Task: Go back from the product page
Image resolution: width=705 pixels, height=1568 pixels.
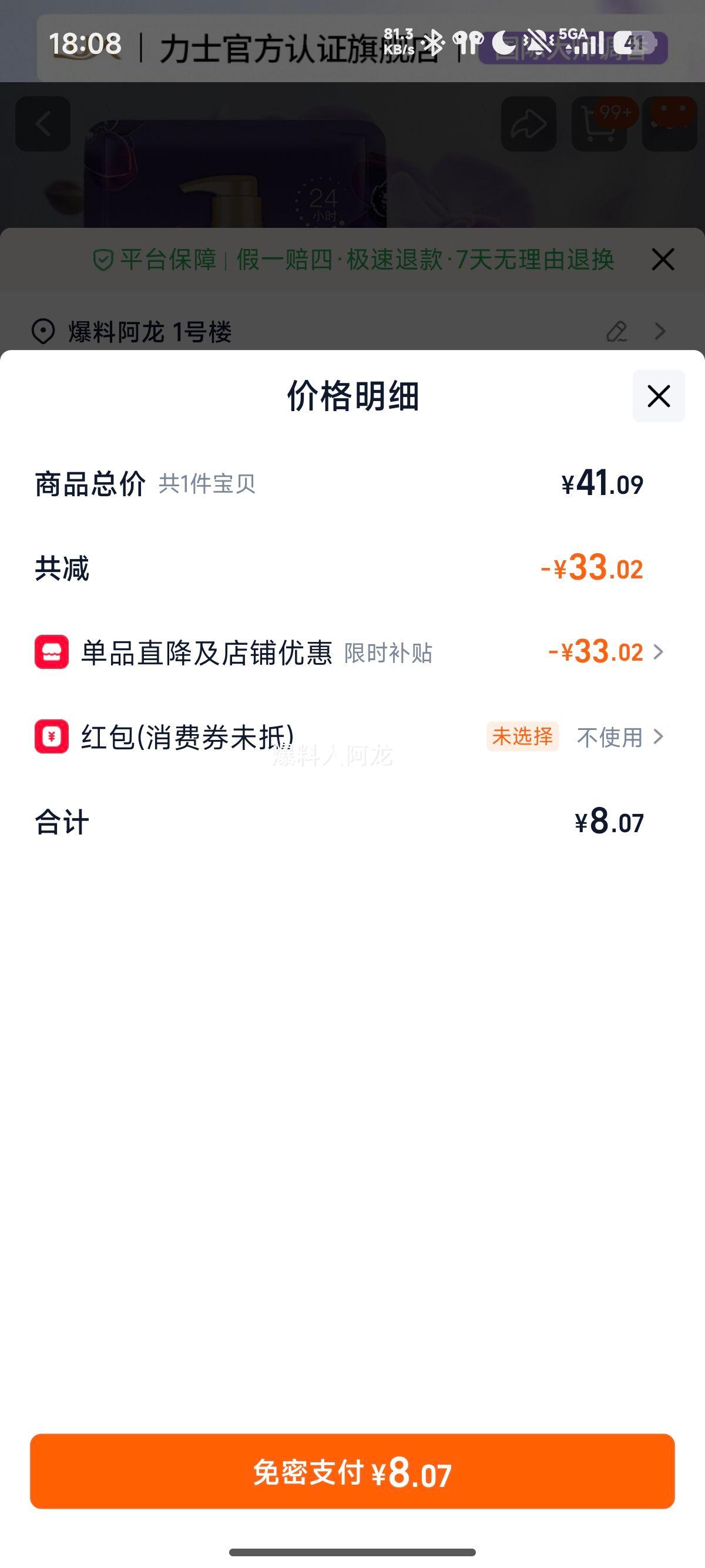Action: tap(43, 124)
